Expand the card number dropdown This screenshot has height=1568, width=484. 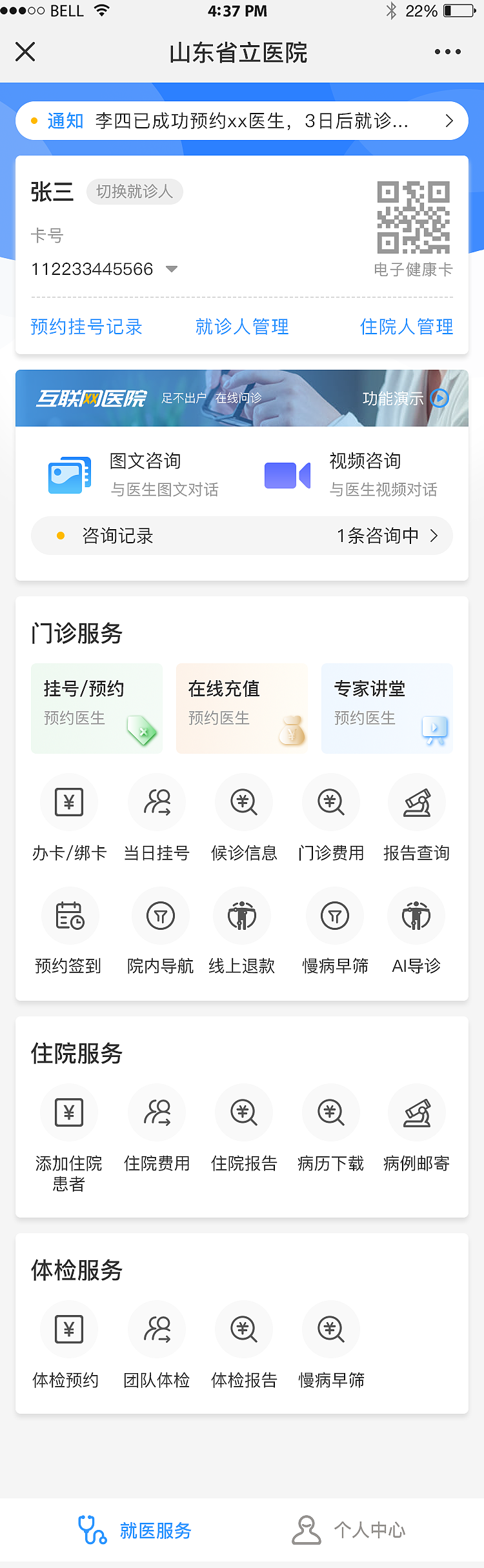[x=172, y=269]
